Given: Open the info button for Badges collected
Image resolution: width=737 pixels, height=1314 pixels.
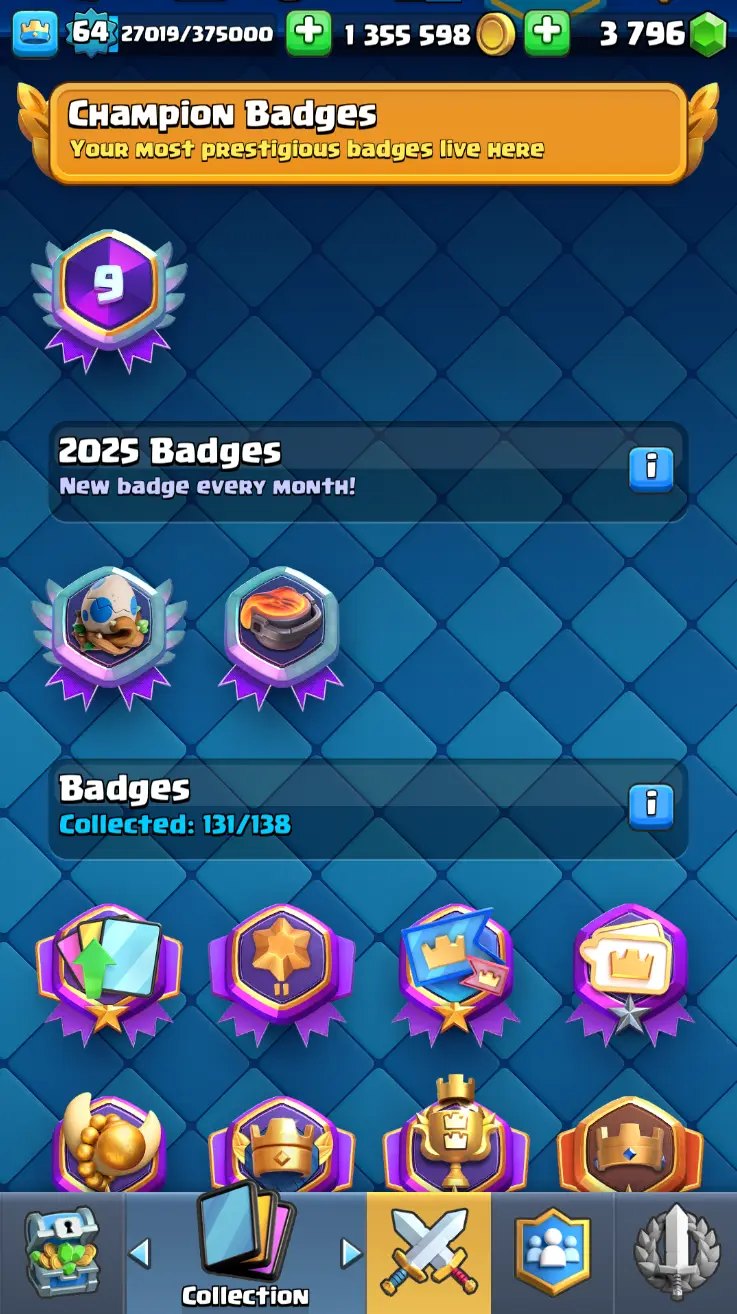Looking at the screenshot, I should coord(651,805).
